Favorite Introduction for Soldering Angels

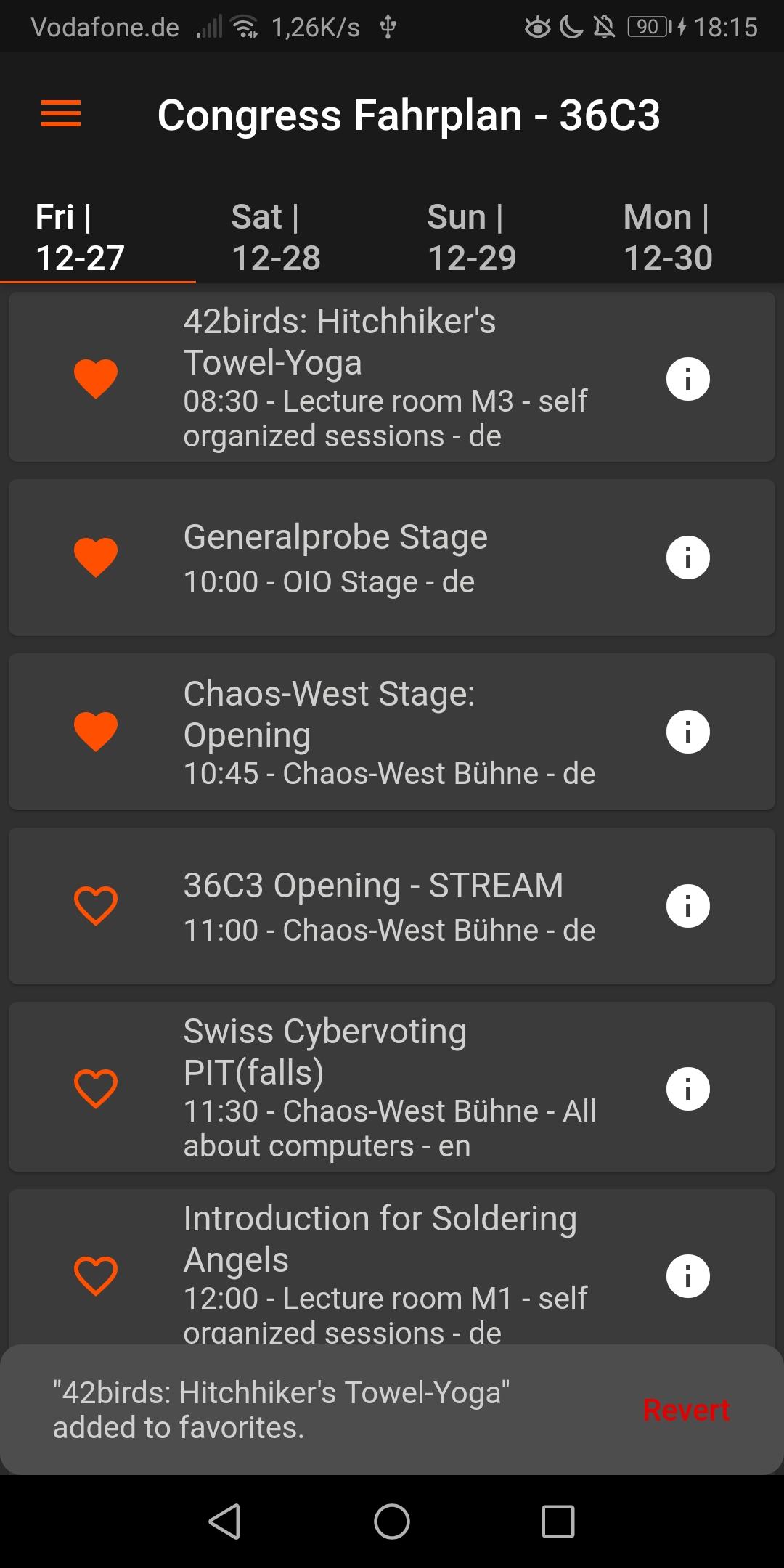[96, 1275]
